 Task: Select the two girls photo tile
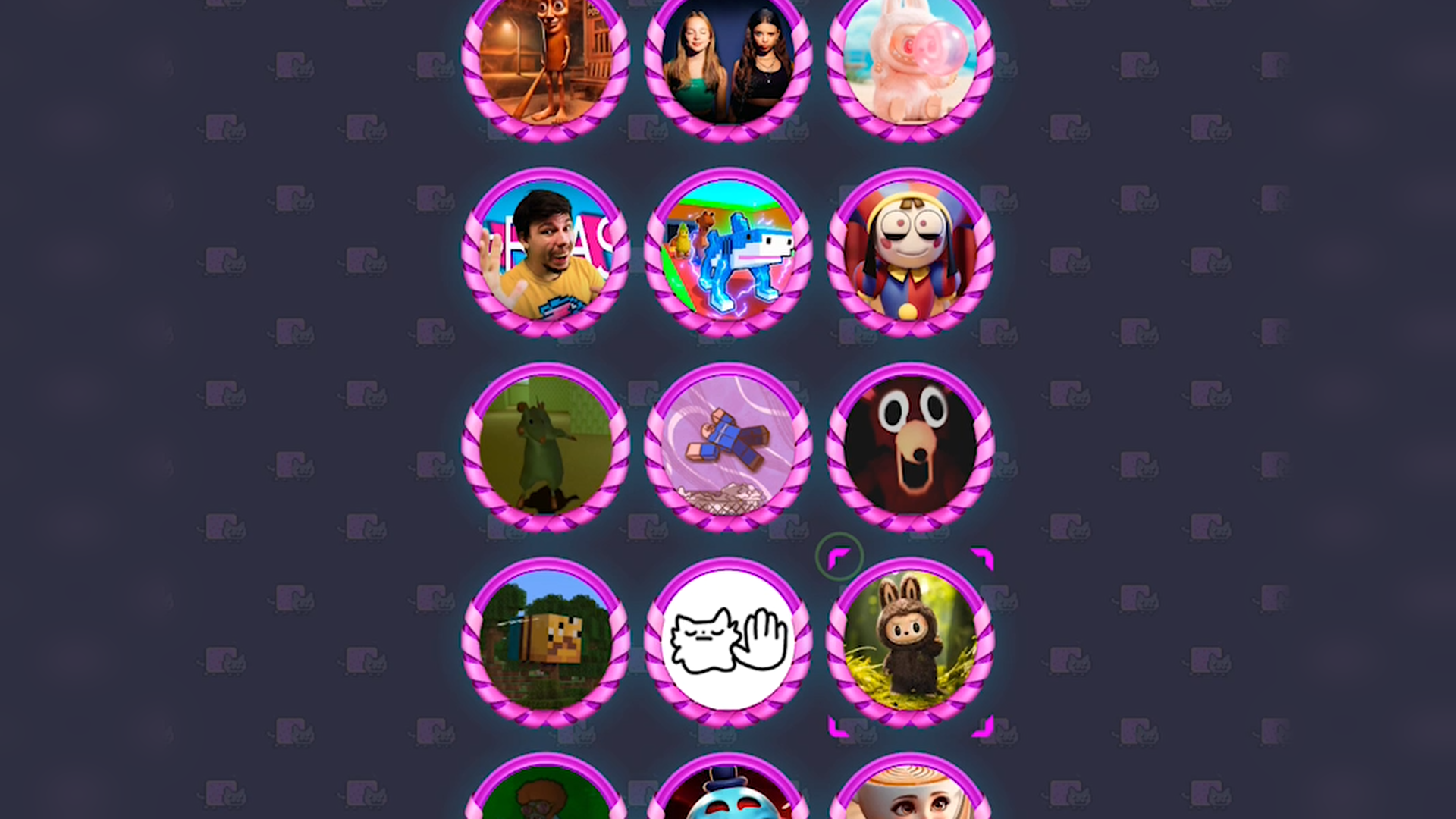(727, 64)
